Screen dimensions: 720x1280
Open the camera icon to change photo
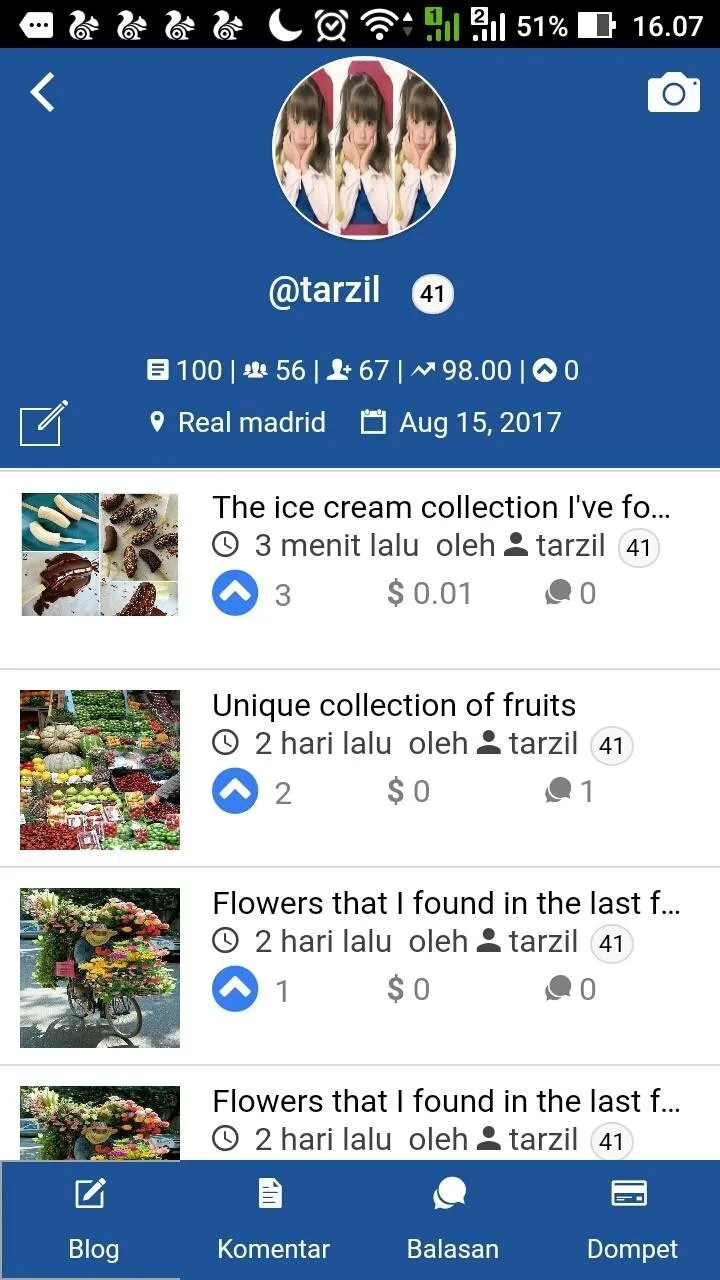[x=674, y=93]
